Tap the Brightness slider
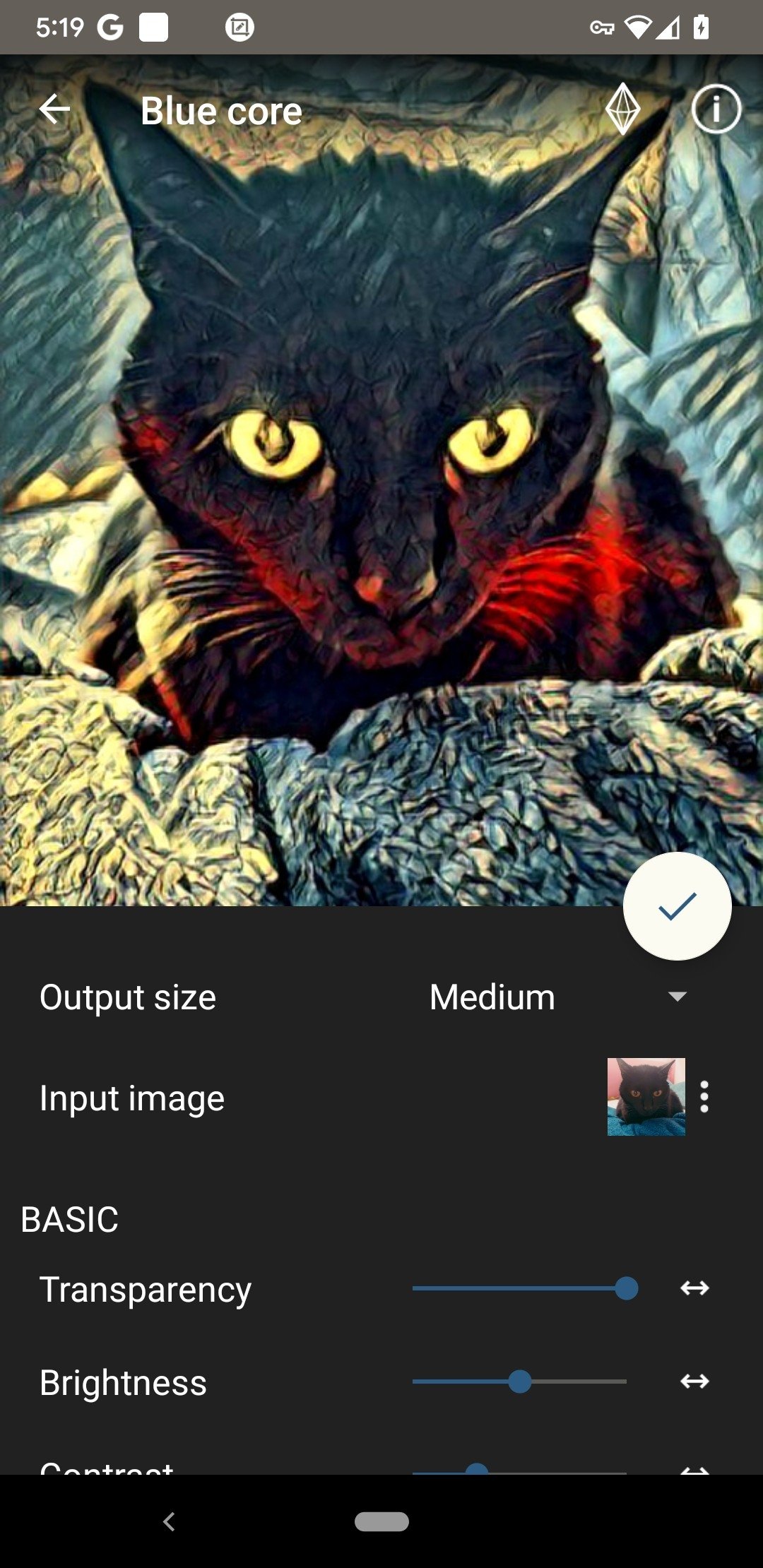Viewport: 763px width, 1568px height. 519,1382
